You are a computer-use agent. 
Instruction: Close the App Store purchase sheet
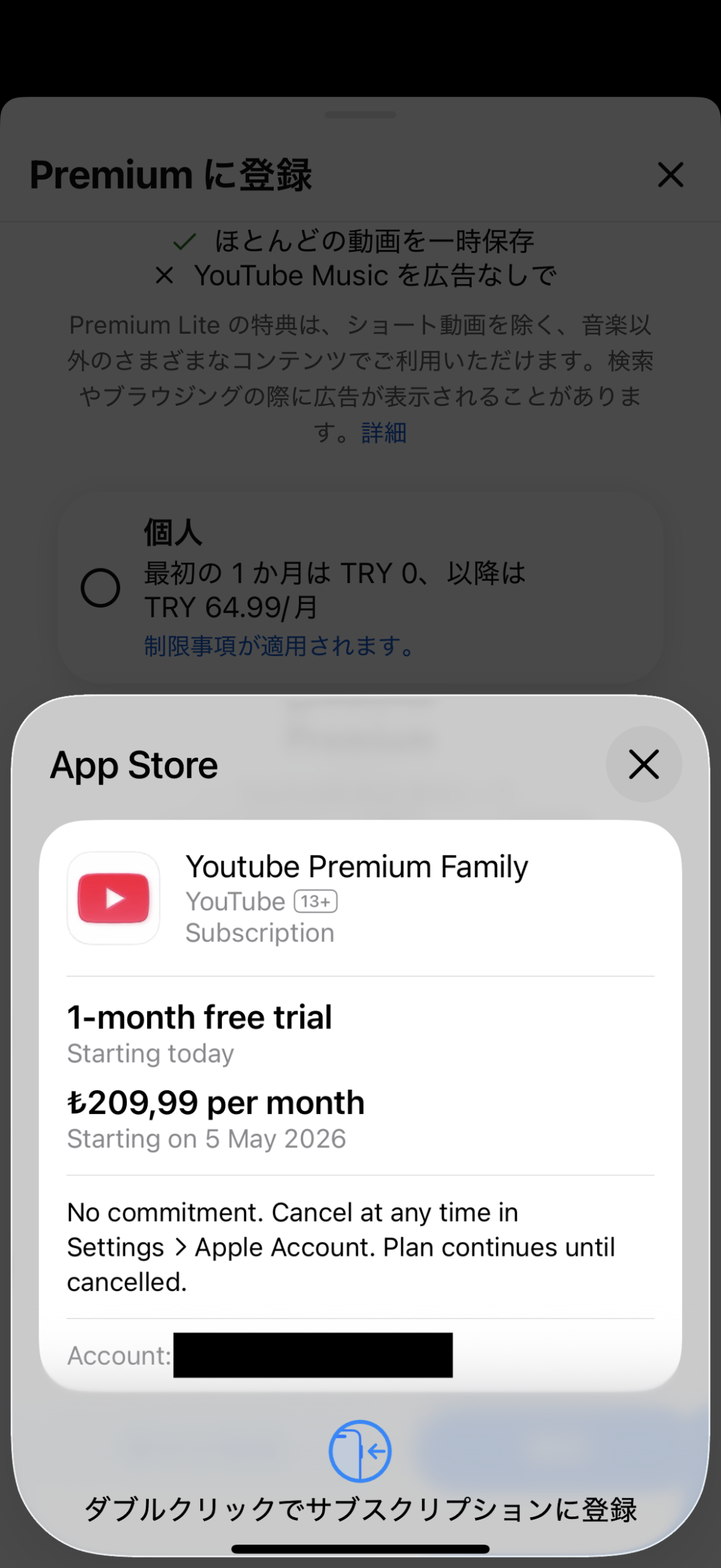[x=643, y=764]
